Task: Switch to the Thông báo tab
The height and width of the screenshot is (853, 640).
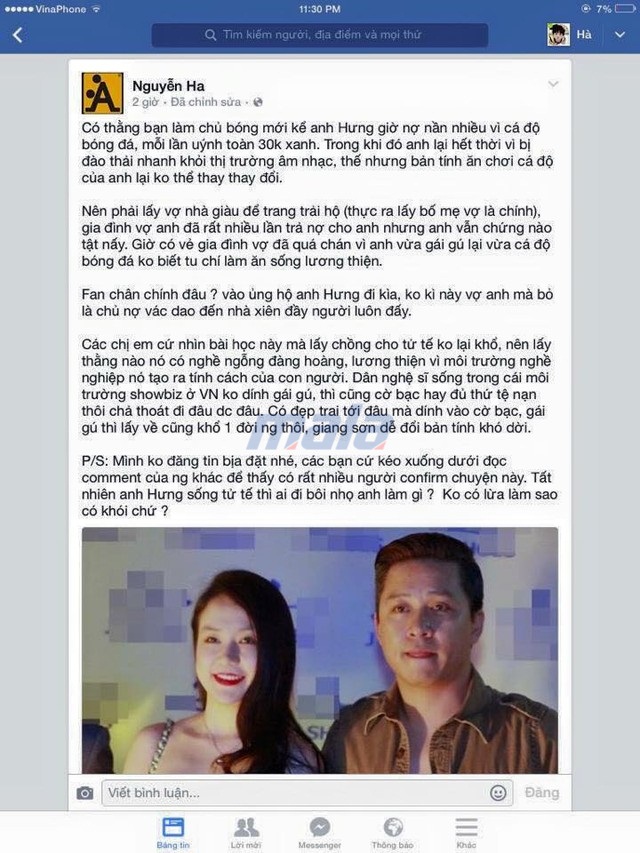Action: 393,832
